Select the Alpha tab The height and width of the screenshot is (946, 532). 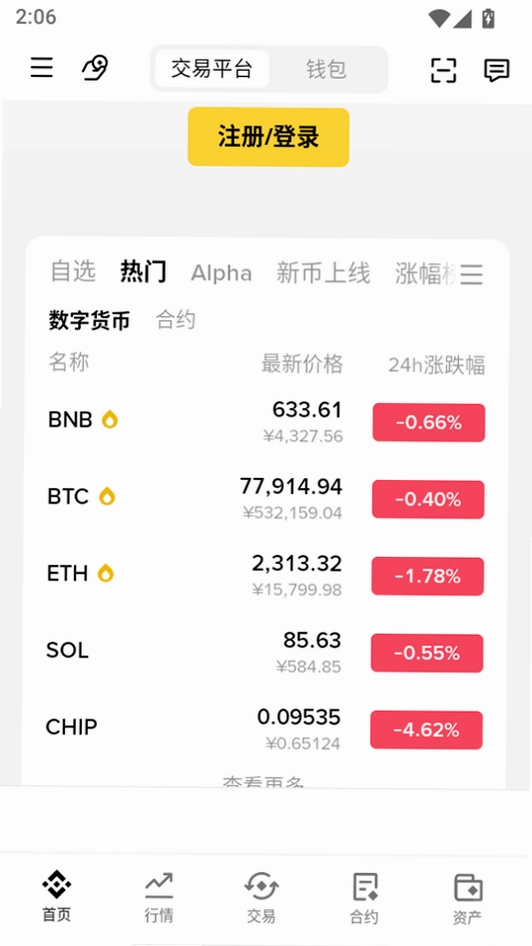coord(221,273)
